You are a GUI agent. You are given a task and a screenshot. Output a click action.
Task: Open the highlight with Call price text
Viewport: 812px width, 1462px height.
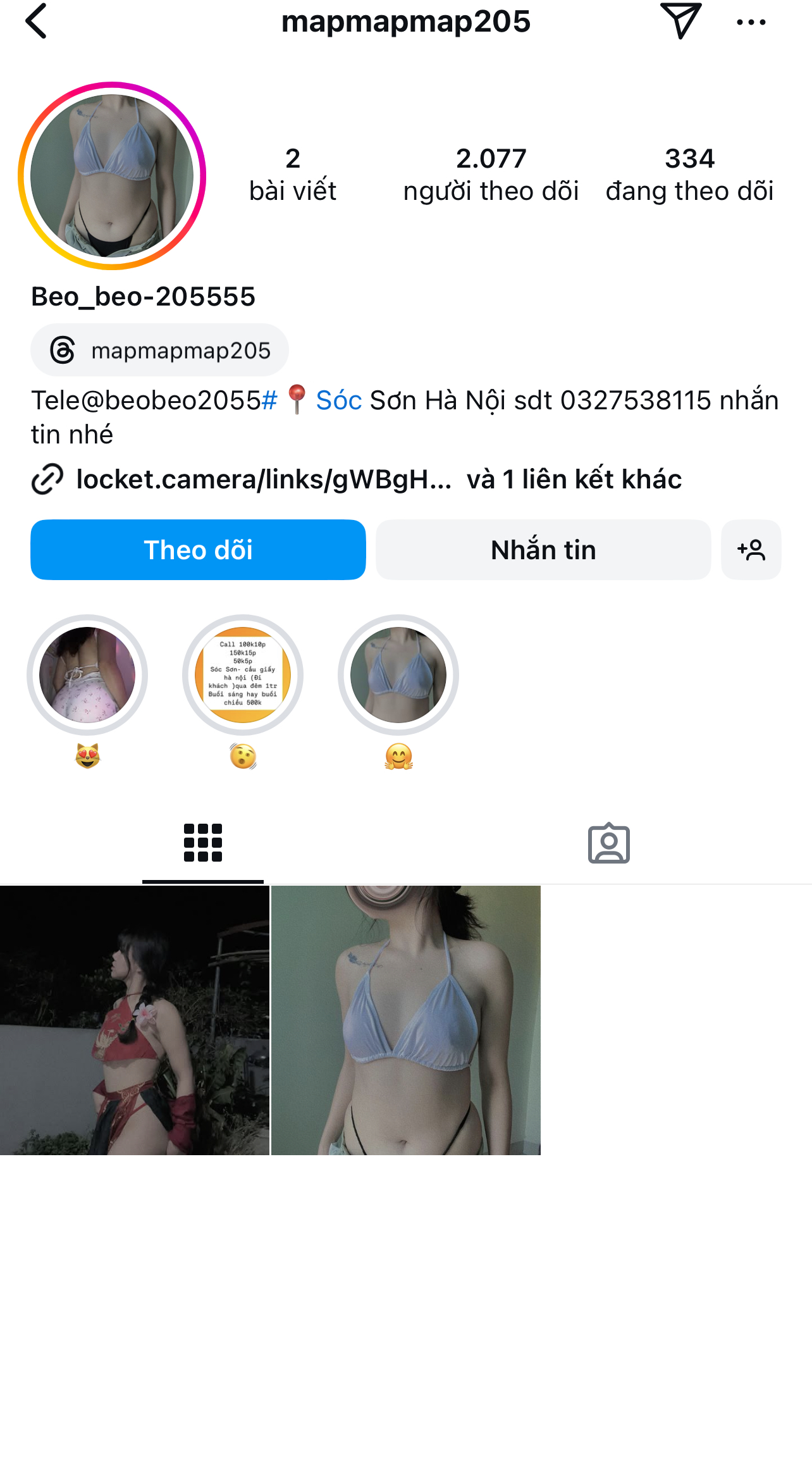243,675
